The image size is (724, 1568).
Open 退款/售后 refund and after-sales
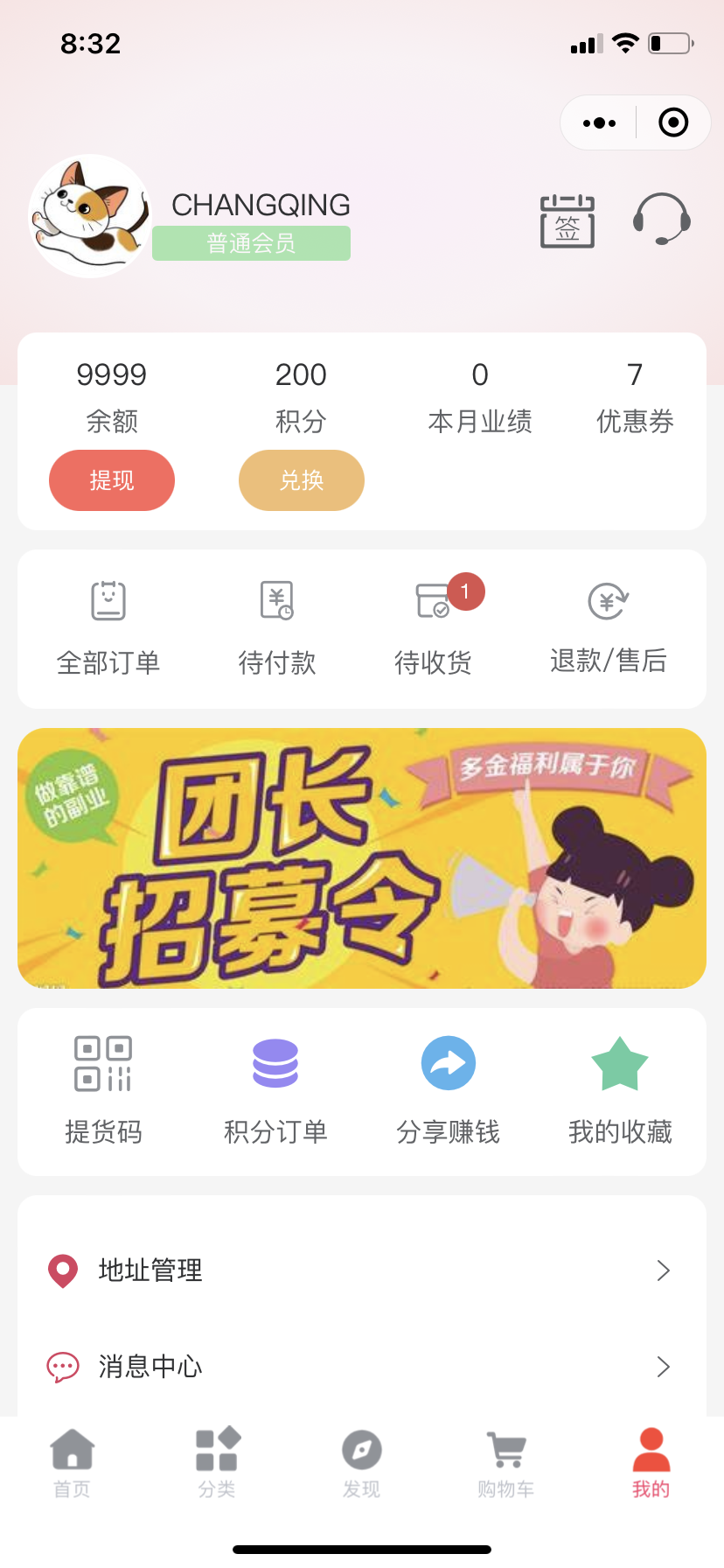tap(609, 628)
